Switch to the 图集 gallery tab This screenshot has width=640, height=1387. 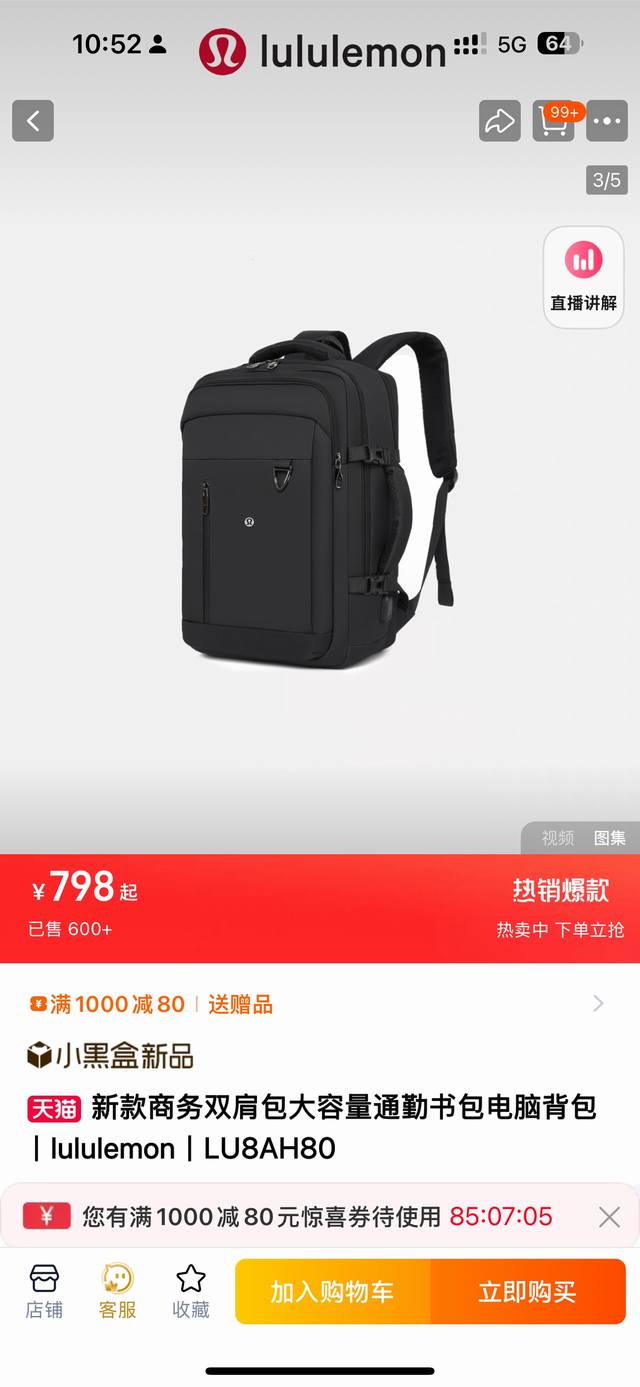coord(610,838)
